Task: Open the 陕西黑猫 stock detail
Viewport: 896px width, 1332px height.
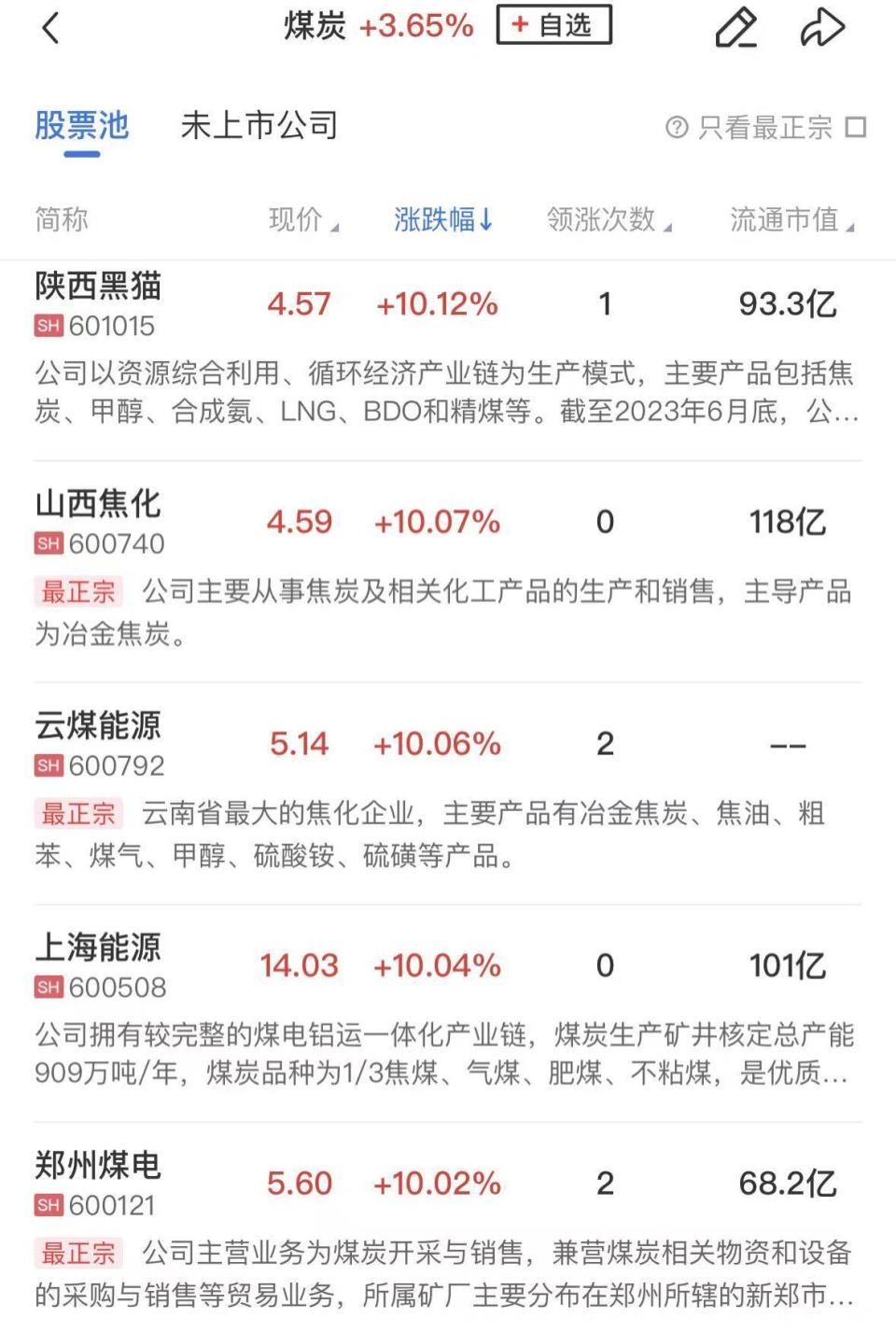Action: point(97,287)
